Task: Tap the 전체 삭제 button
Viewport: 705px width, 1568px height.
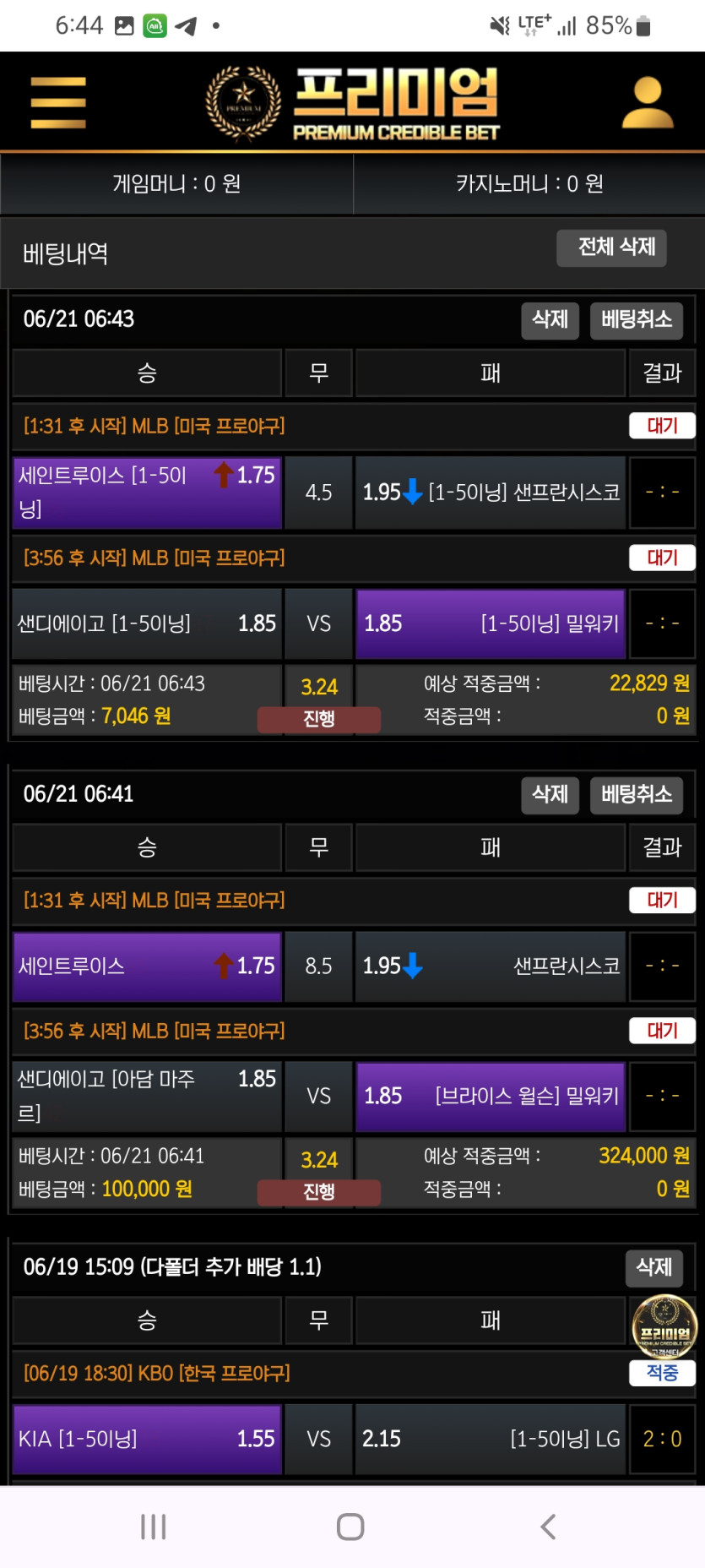Action: (612, 248)
